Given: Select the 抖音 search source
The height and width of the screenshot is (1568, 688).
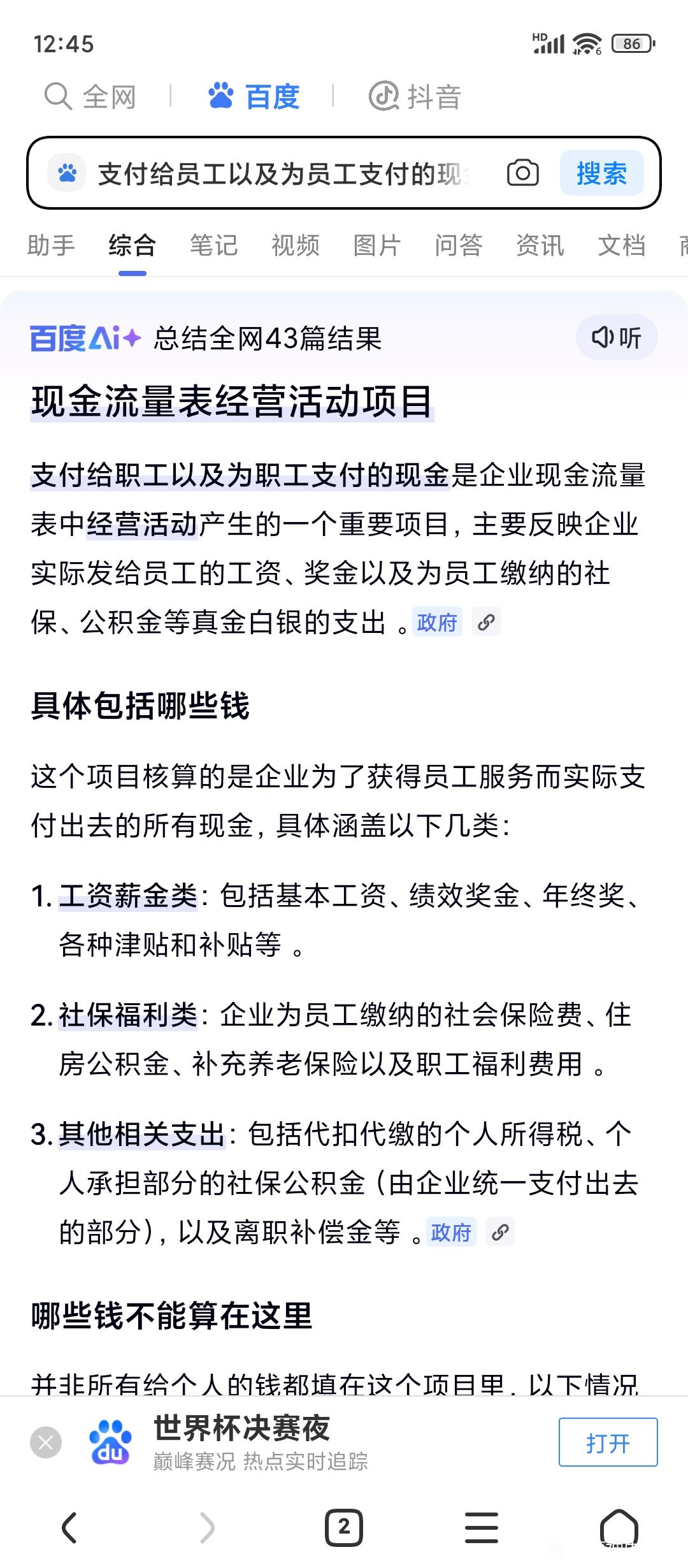Looking at the screenshot, I should [415, 97].
